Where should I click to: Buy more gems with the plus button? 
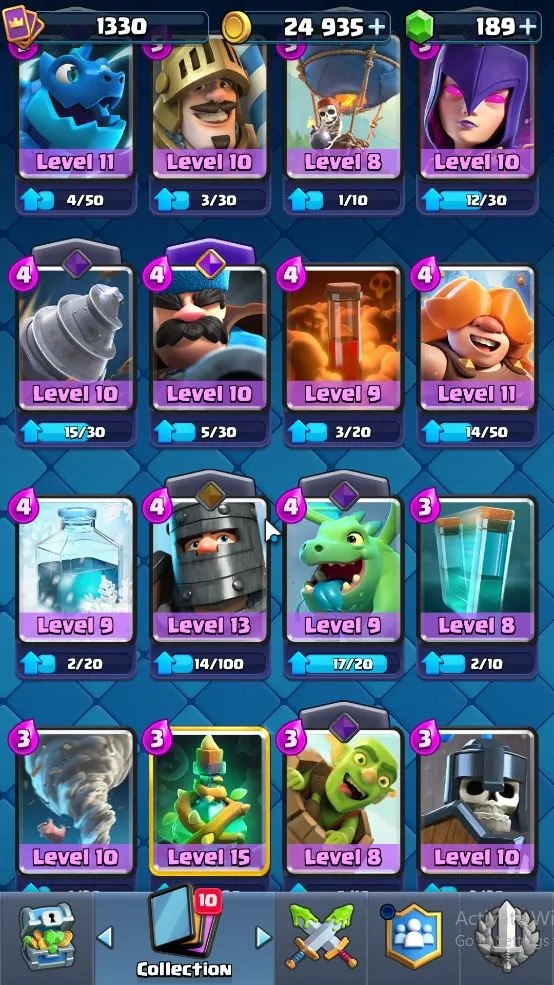[x=529, y=27]
